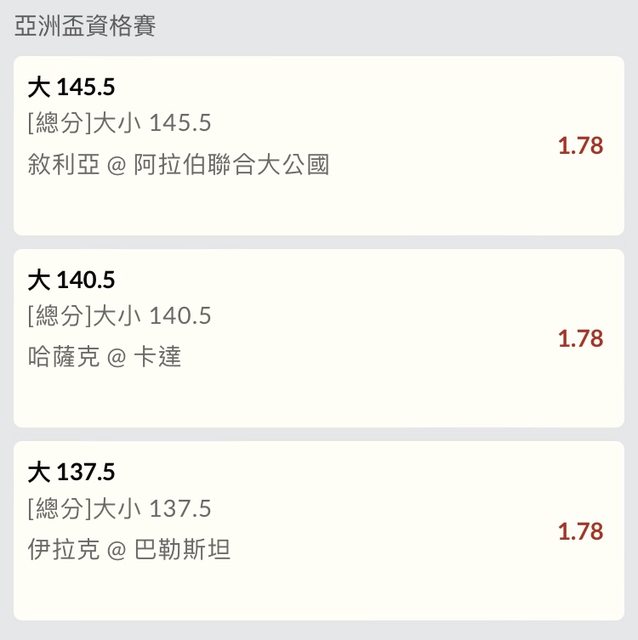Tap the 伊拉克 @ 巴勒斯坦 over 137.5 card

(x=318, y=531)
